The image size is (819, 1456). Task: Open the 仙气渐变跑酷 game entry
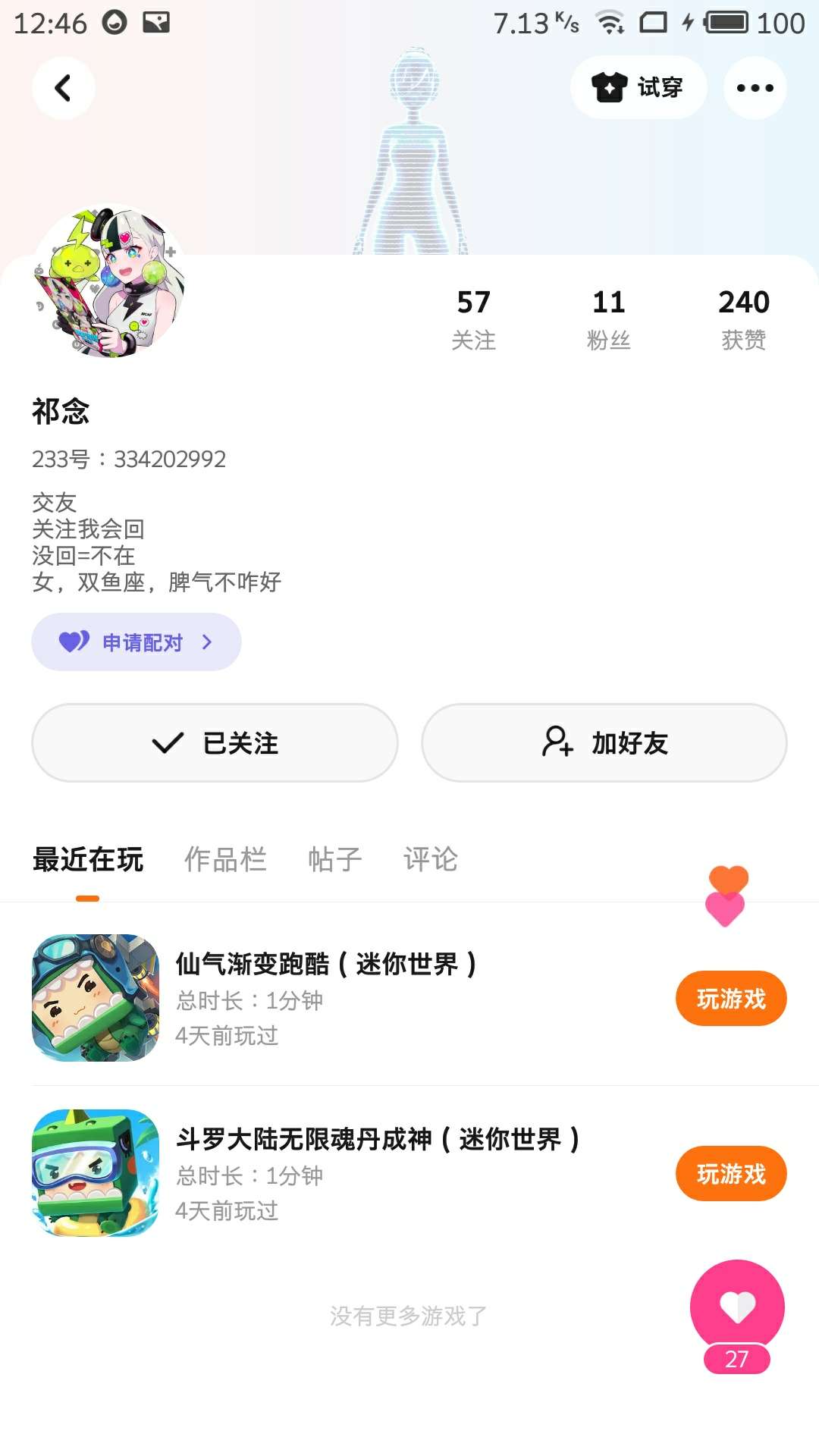pyautogui.click(x=326, y=997)
